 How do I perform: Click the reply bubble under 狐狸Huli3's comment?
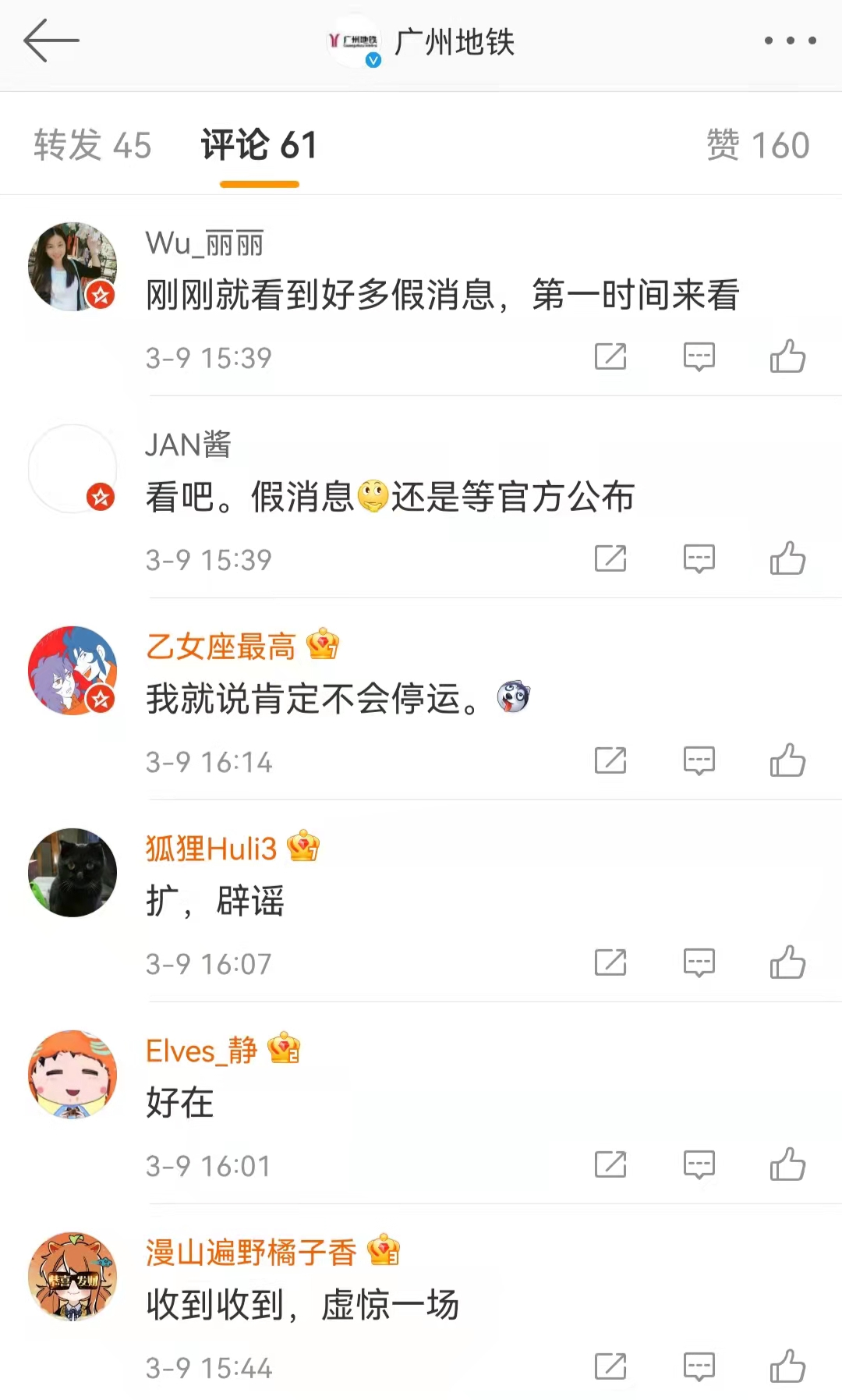click(699, 962)
